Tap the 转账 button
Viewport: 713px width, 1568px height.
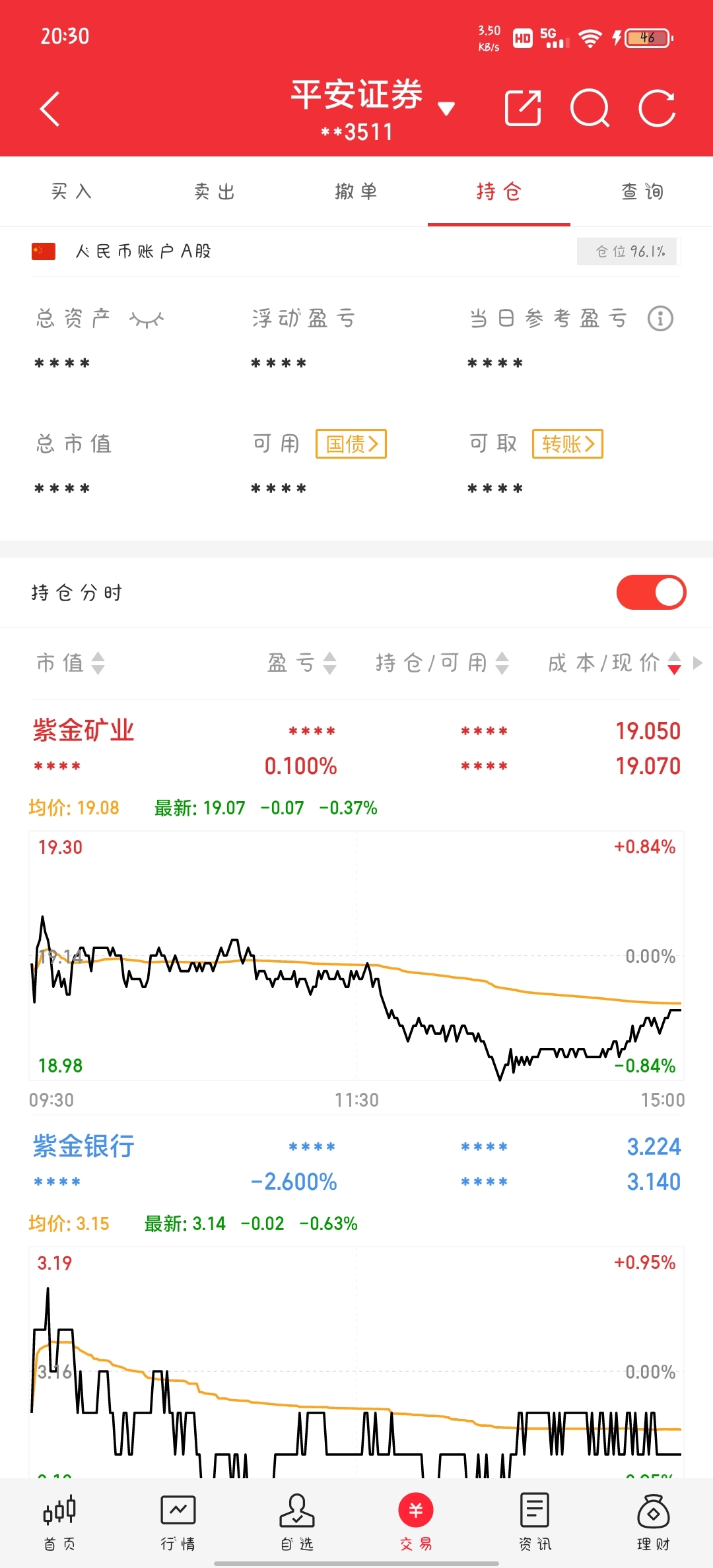tap(568, 443)
